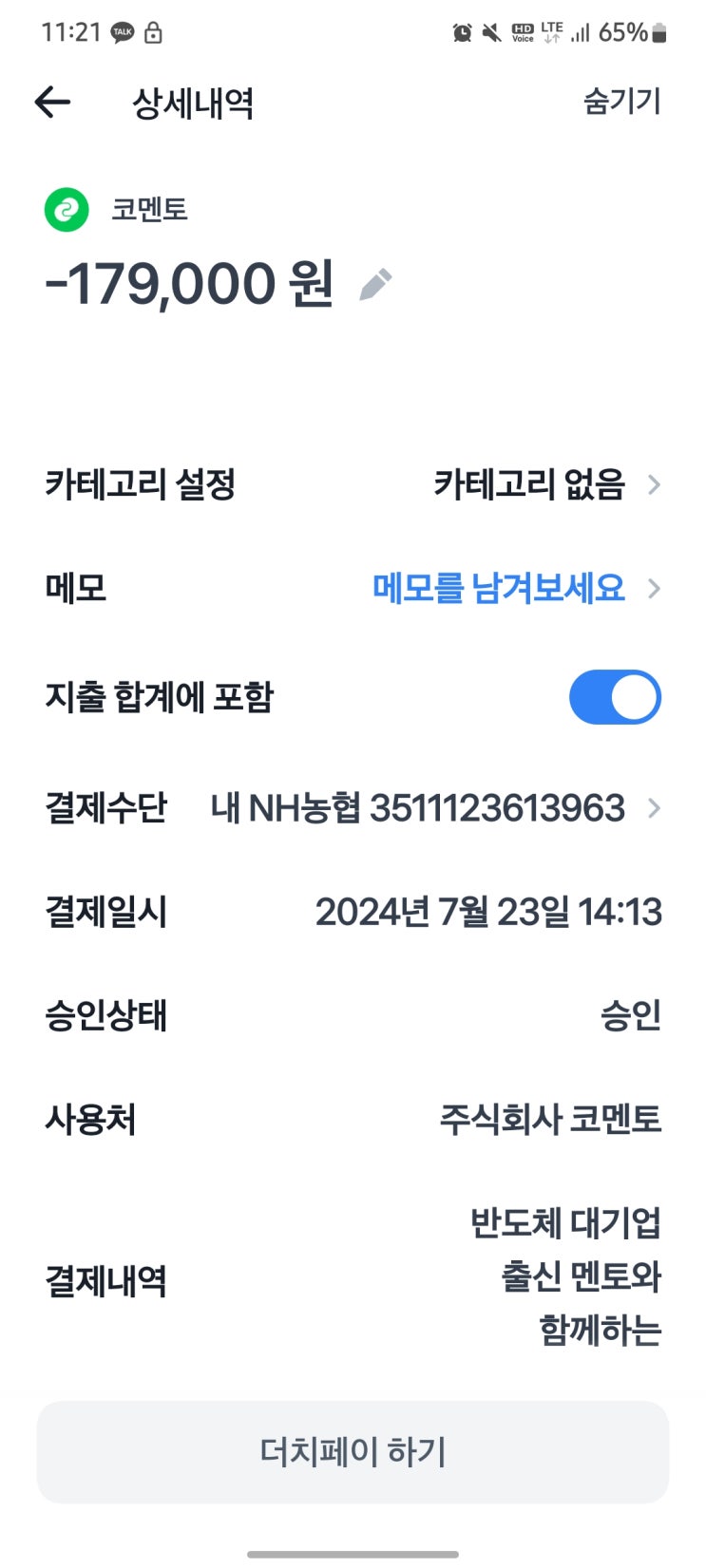Screen dimensions: 706x1568
Task: Toggle the 지출 합계에 포함 switch off
Action: click(x=615, y=698)
